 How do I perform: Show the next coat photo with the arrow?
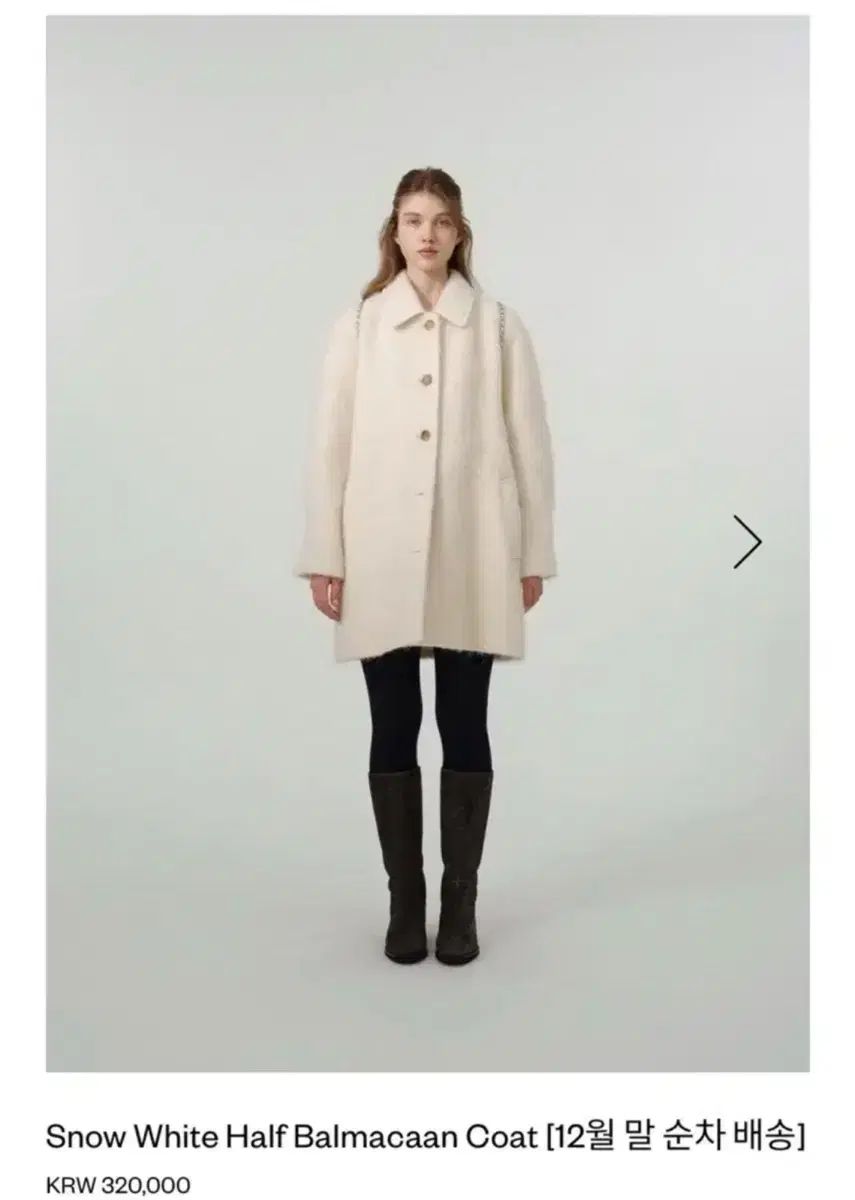[747, 542]
